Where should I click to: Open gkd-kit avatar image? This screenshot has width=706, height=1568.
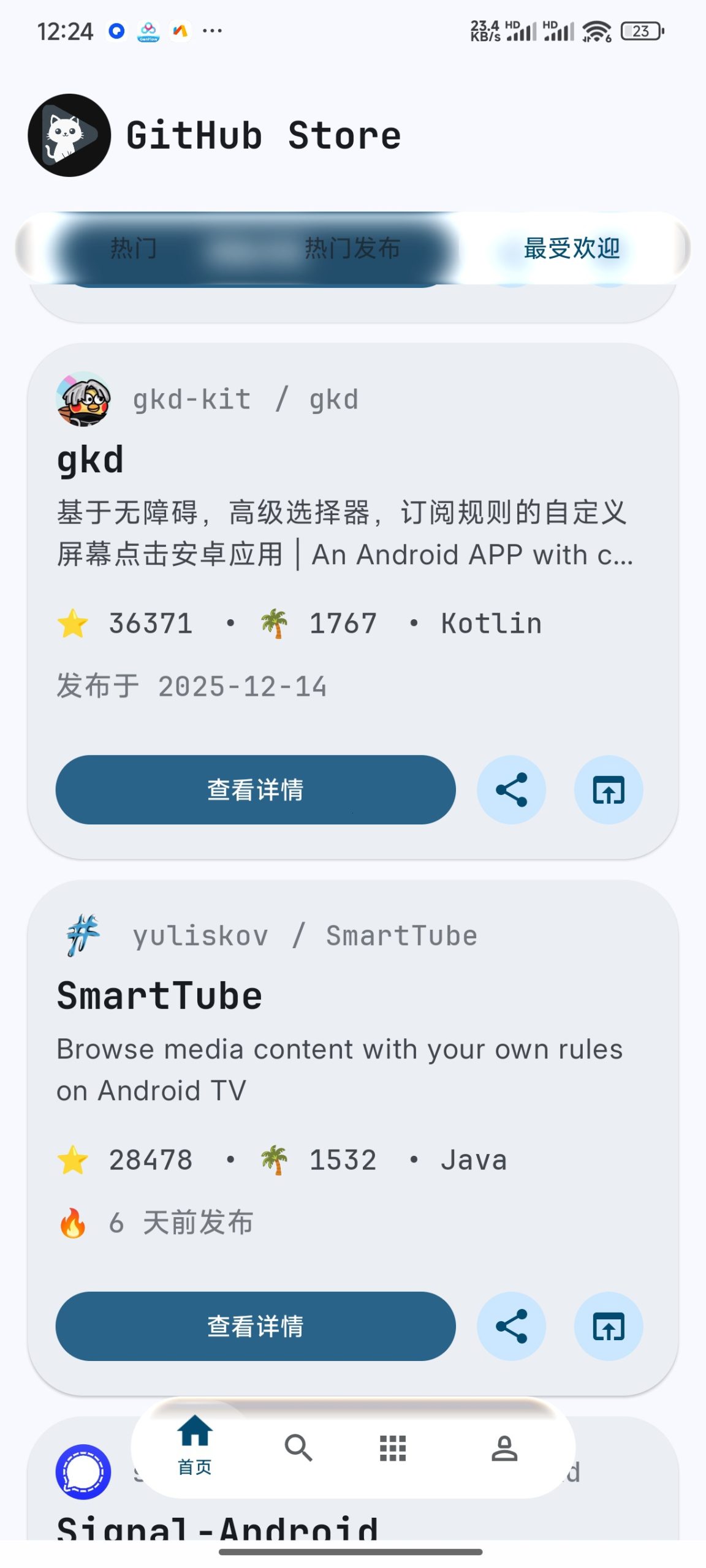coord(83,398)
